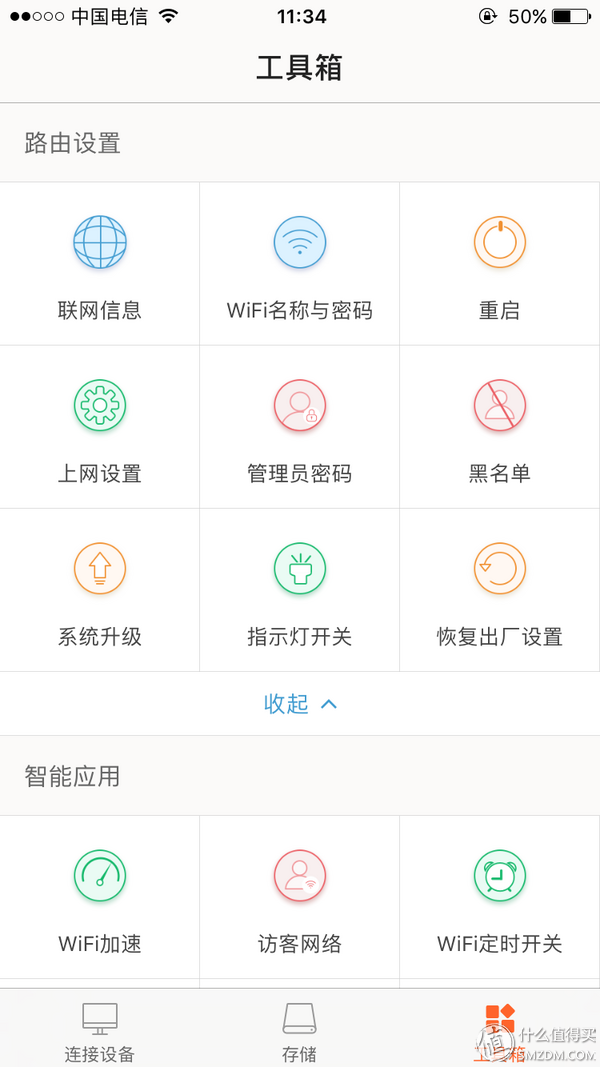
Task: Open 上网设置 internet settings
Action: coord(100,427)
